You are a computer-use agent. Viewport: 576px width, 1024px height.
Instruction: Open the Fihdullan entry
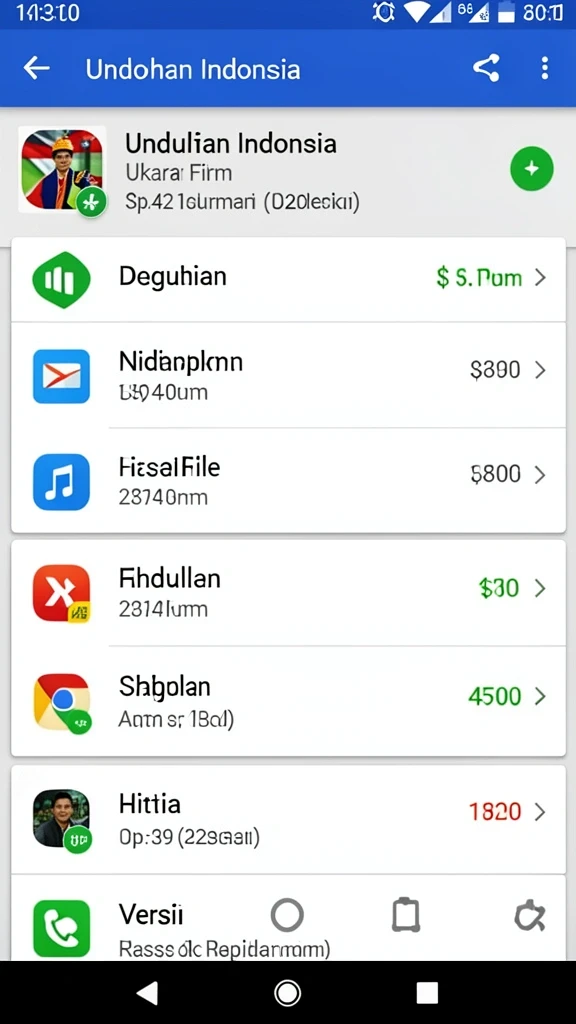288,592
